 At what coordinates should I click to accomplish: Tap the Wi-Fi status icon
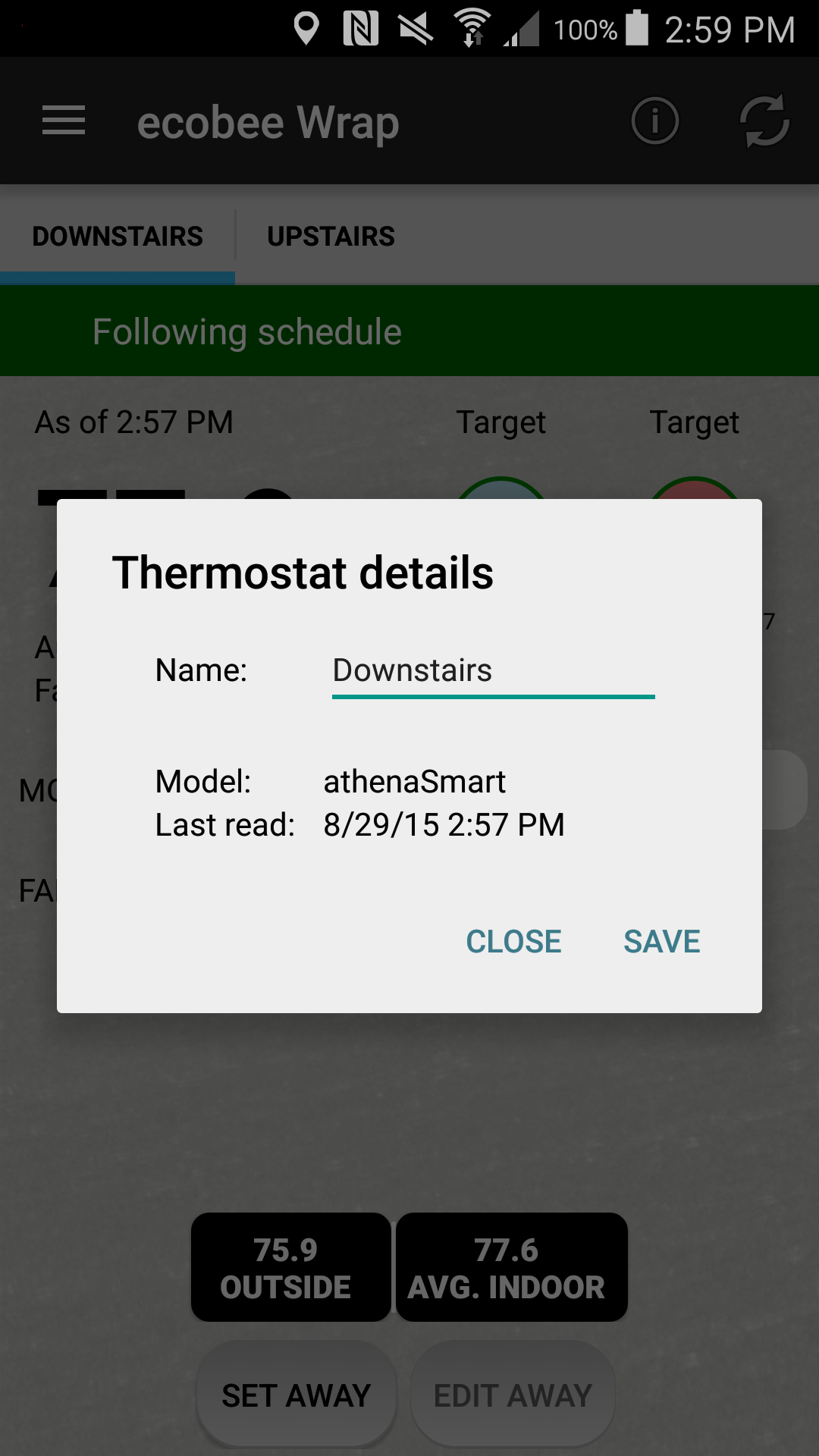(472, 30)
